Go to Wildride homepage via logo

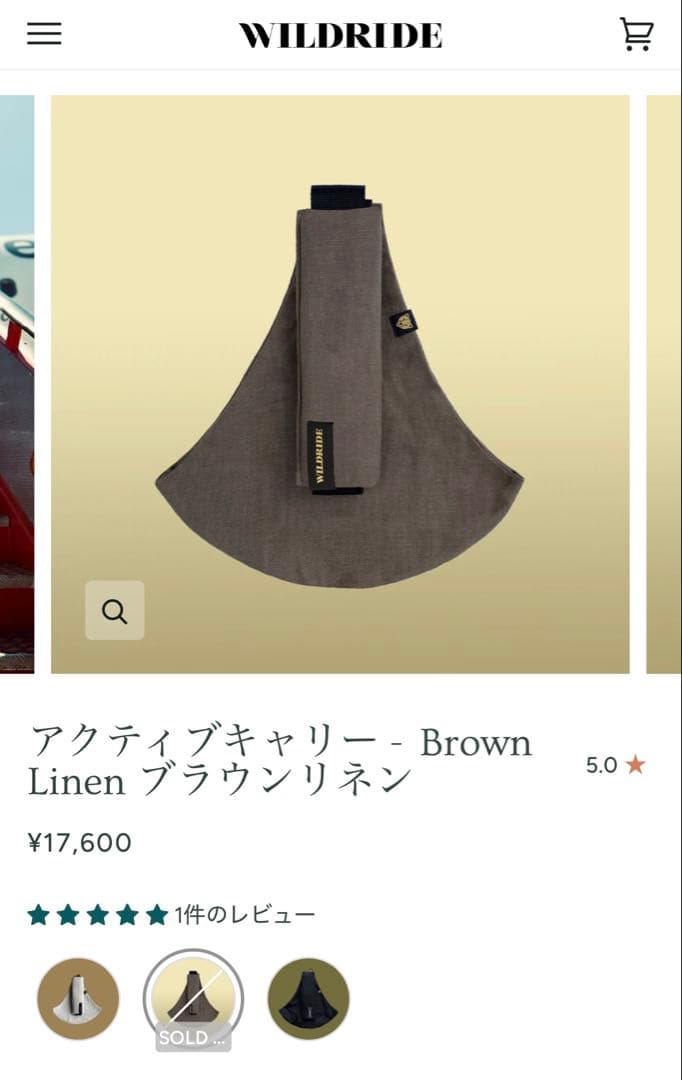pos(340,35)
